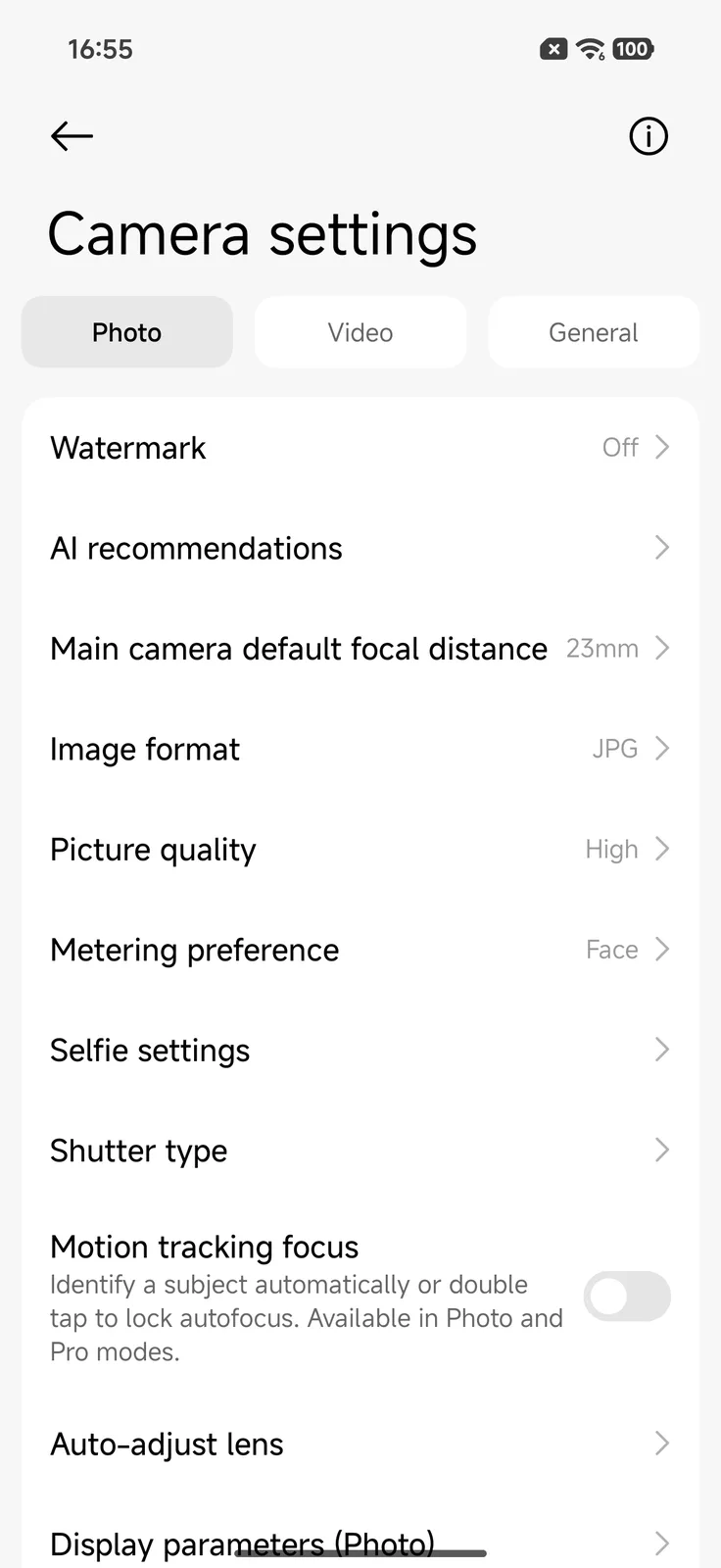Enable Motion tracking focus
The height and width of the screenshot is (1568, 721).
[627, 1297]
